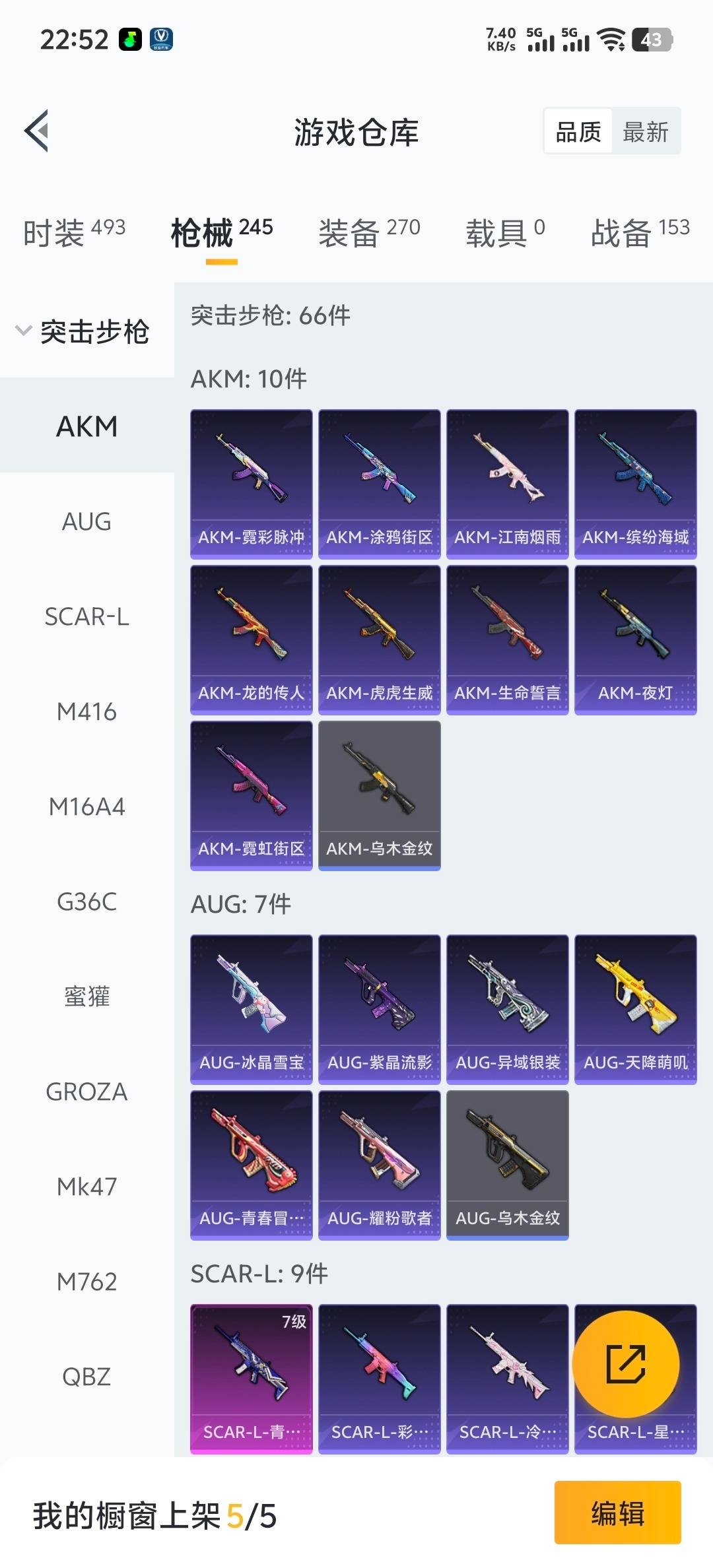Select M762 in the weapon sidebar
This screenshot has width=713, height=1568.
point(86,1282)
